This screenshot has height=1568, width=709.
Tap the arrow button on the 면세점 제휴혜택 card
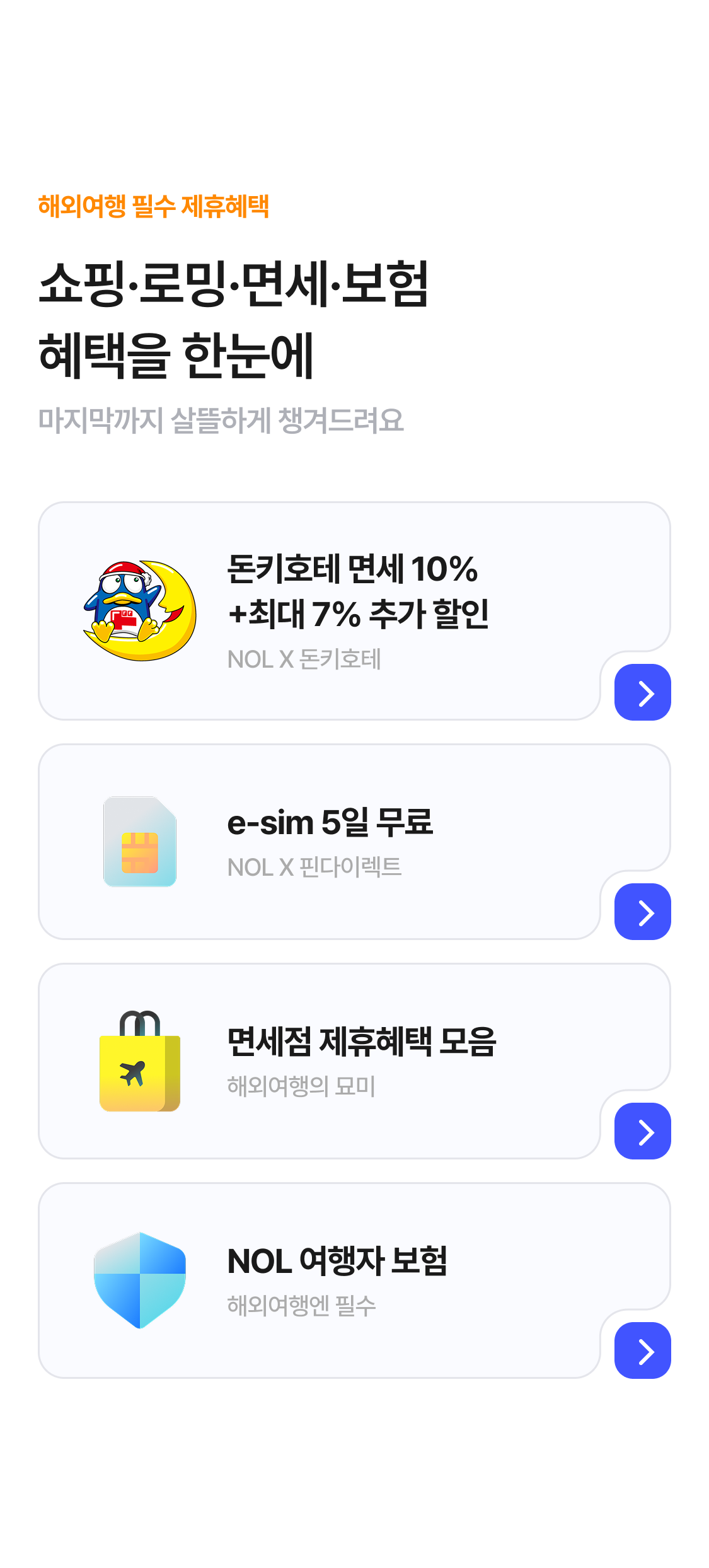[x=642, y=1131]
